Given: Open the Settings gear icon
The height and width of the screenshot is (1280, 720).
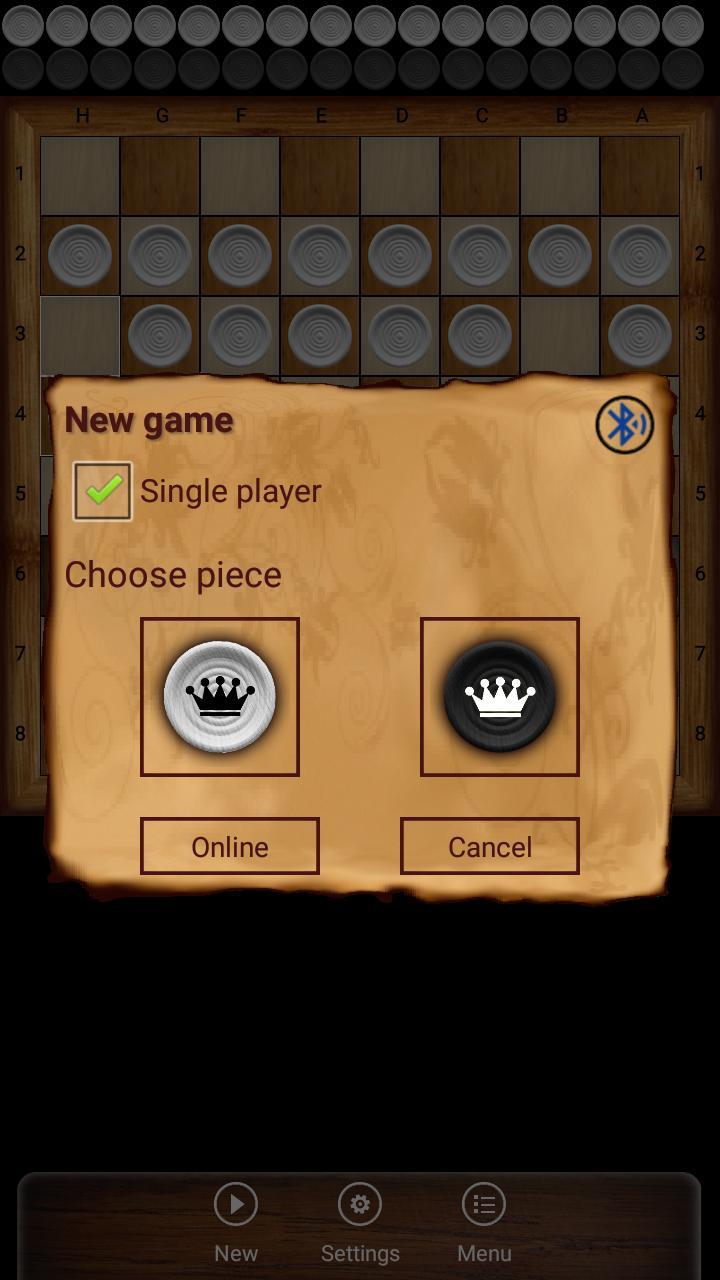Looking at the screenshot, I should point(360,1204).
